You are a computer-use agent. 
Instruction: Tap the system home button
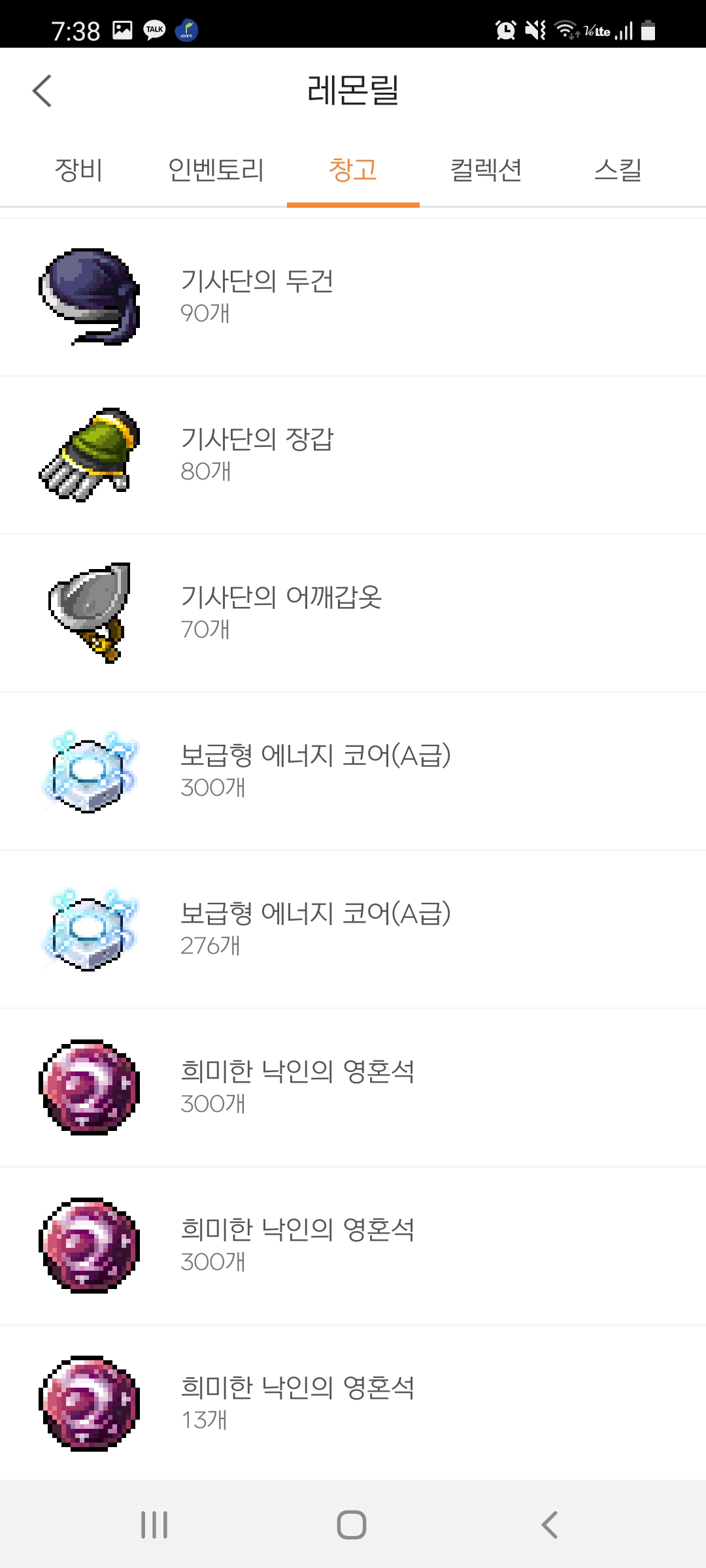[x=352, y=1525]
